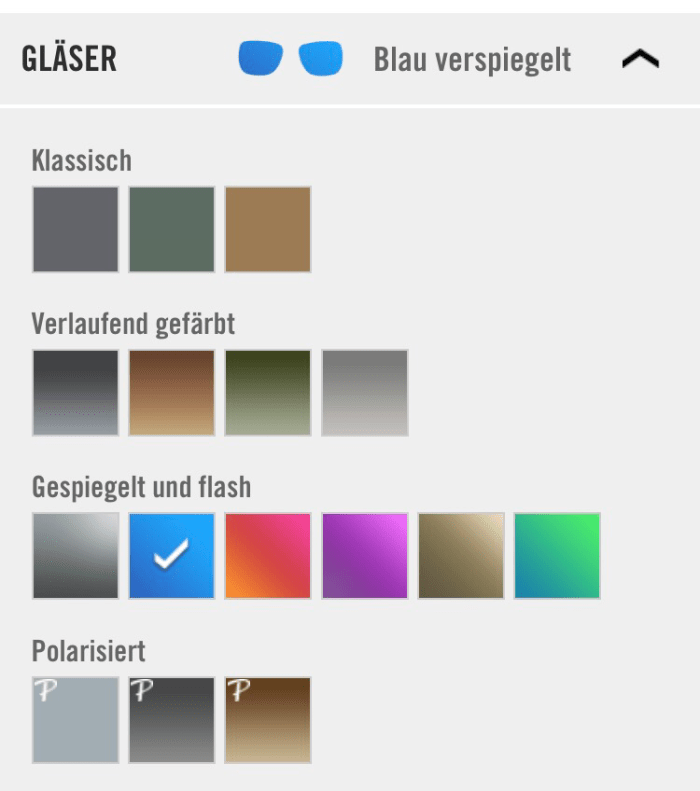700x791 pixels.
Task: Choose brown gradient lens under Verlaufend gefärbt
Action: [171, 392]
